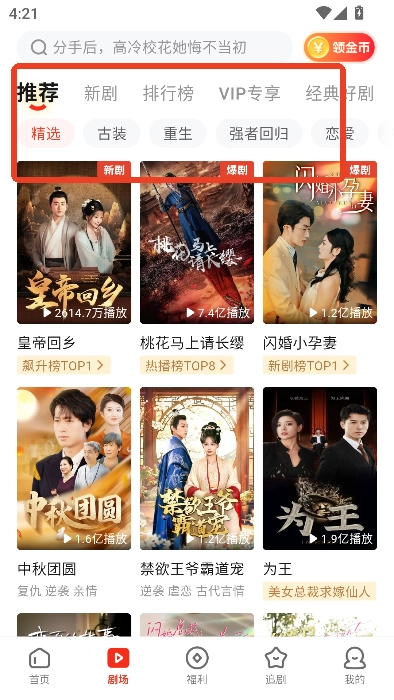Open the 排行榜 tab
The image size is (394, 700).
(168, 94)
